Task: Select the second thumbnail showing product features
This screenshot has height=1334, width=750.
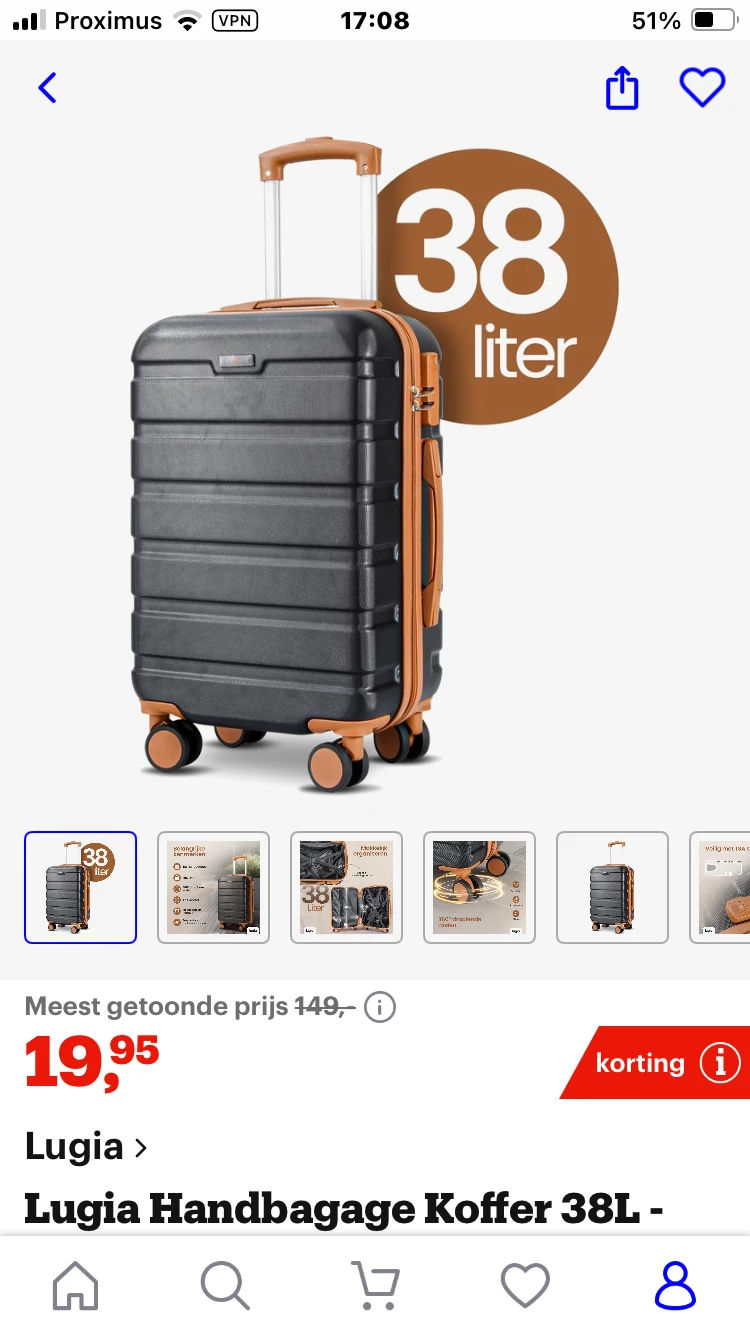Action: tap(213, 887)
